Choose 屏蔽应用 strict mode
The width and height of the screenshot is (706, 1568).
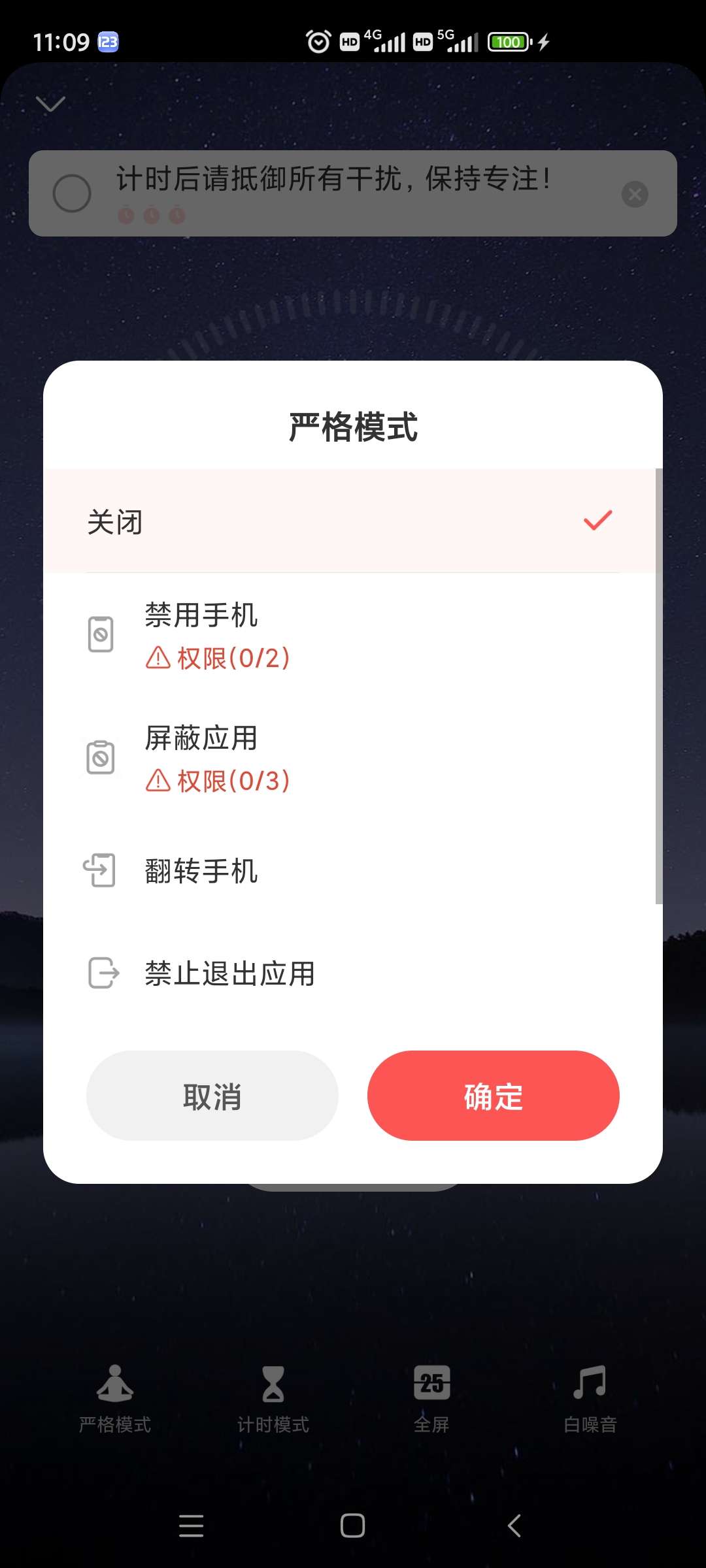349,758
